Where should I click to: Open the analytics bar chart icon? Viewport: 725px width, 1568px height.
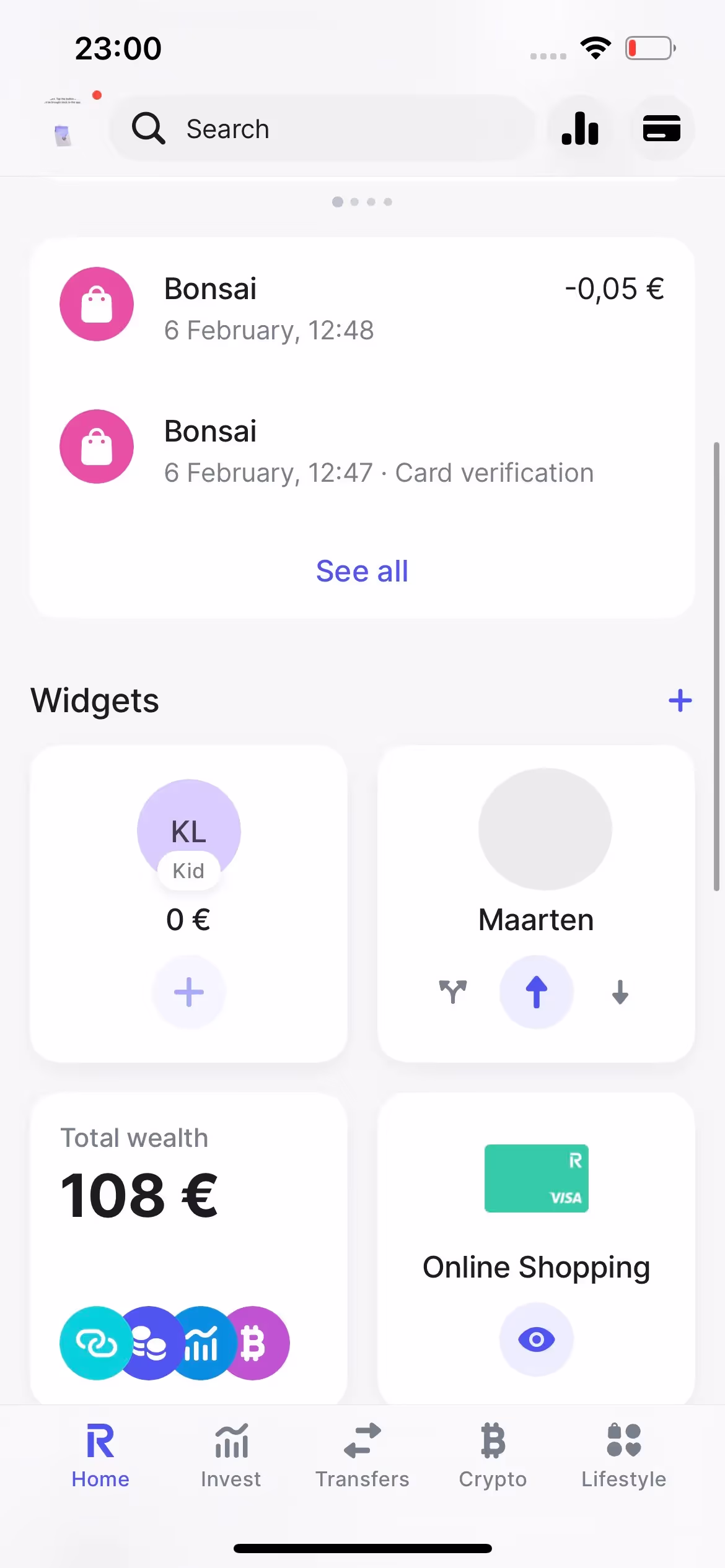[x=580, y=129]
